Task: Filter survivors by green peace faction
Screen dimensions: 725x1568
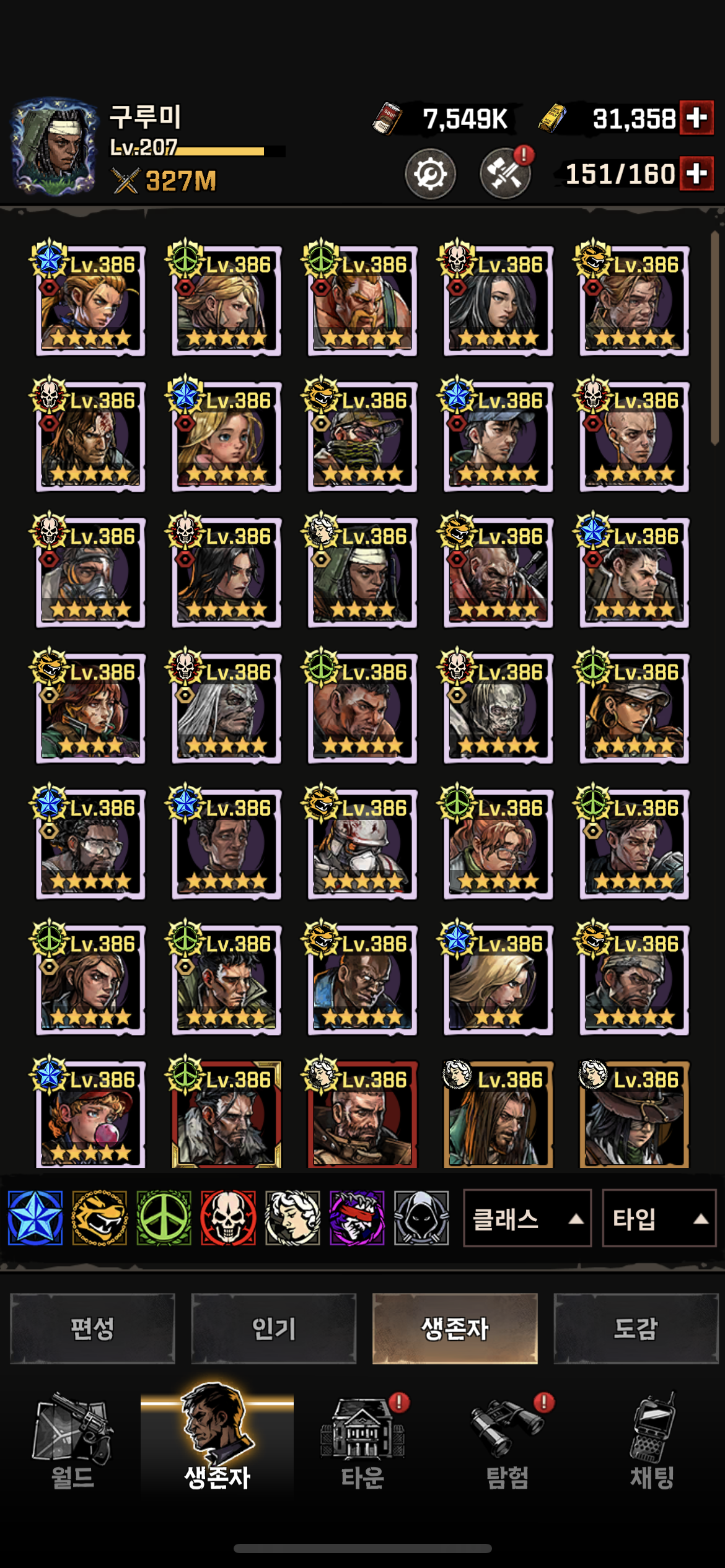Action: tap(164, 1218)
